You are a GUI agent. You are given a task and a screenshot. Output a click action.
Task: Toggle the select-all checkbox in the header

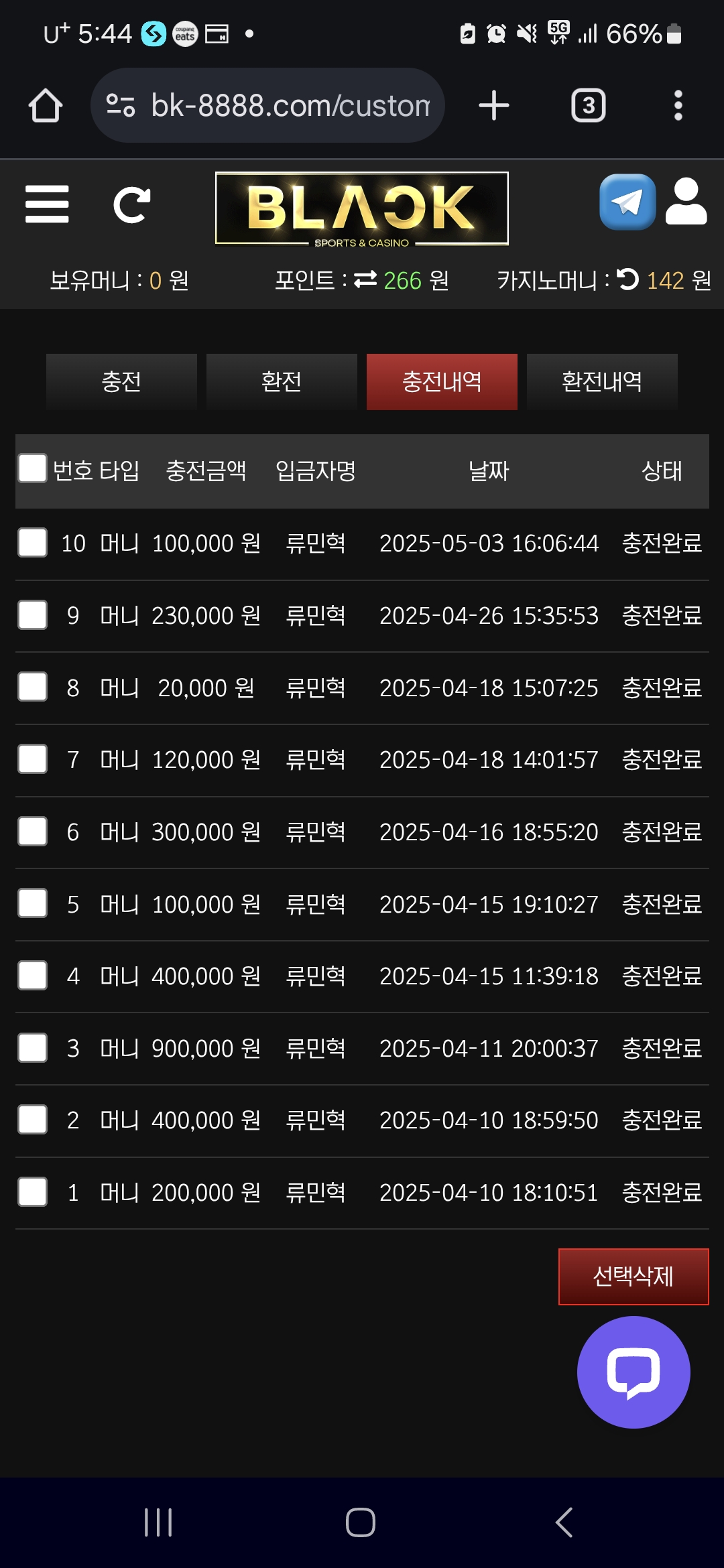(32, 468)
